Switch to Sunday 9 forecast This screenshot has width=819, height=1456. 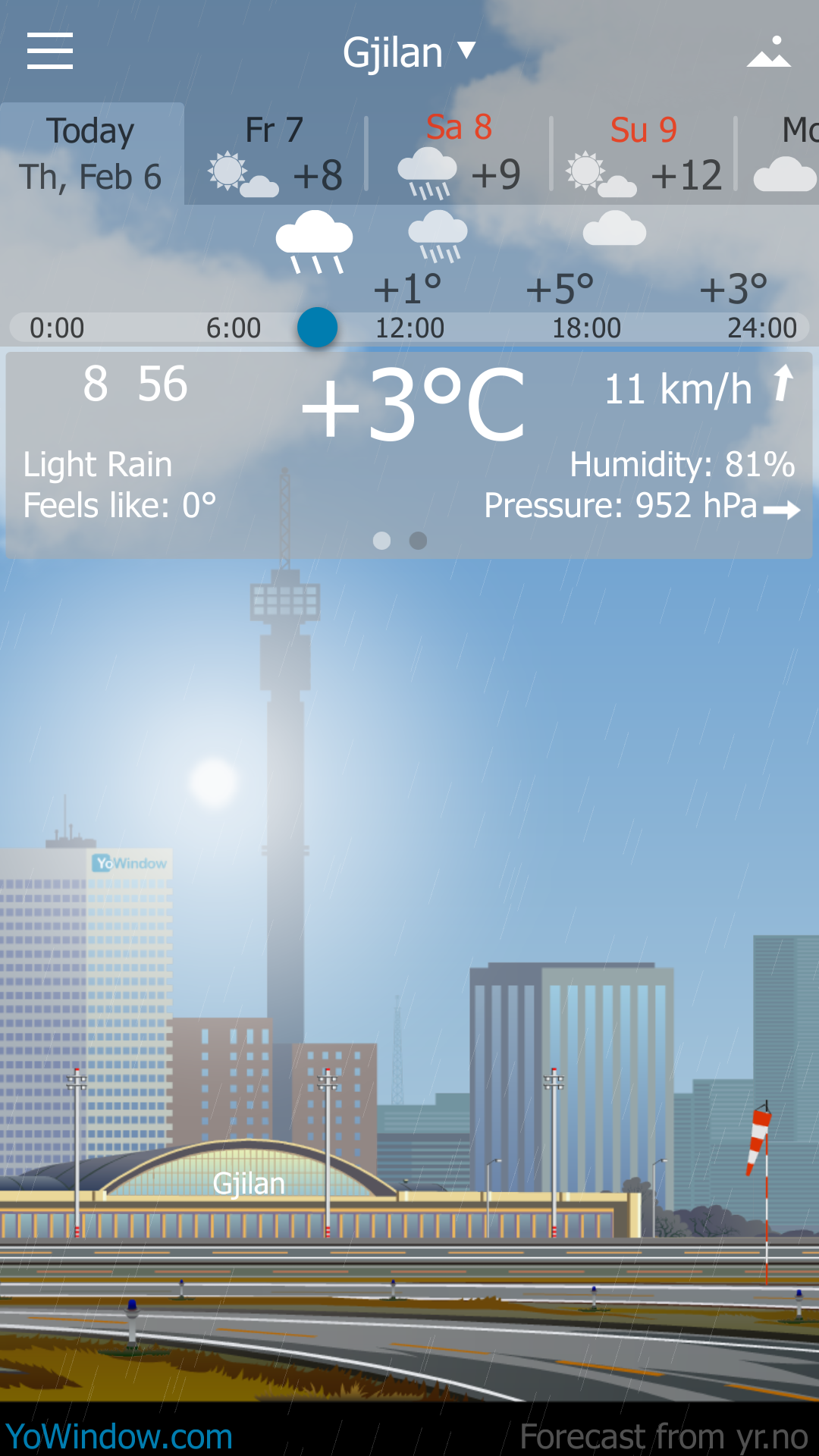click(644, 154)
